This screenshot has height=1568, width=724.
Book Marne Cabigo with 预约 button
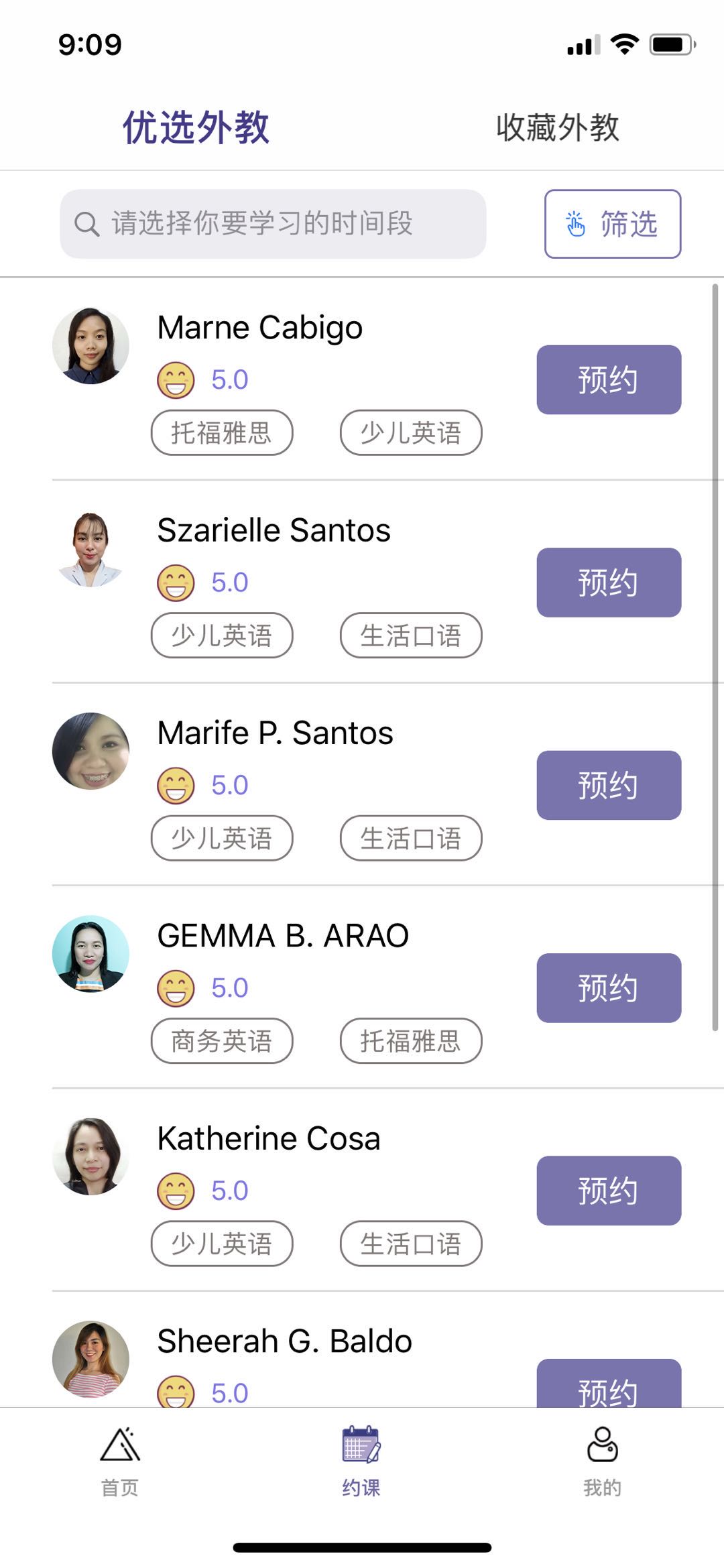point(607,379)
